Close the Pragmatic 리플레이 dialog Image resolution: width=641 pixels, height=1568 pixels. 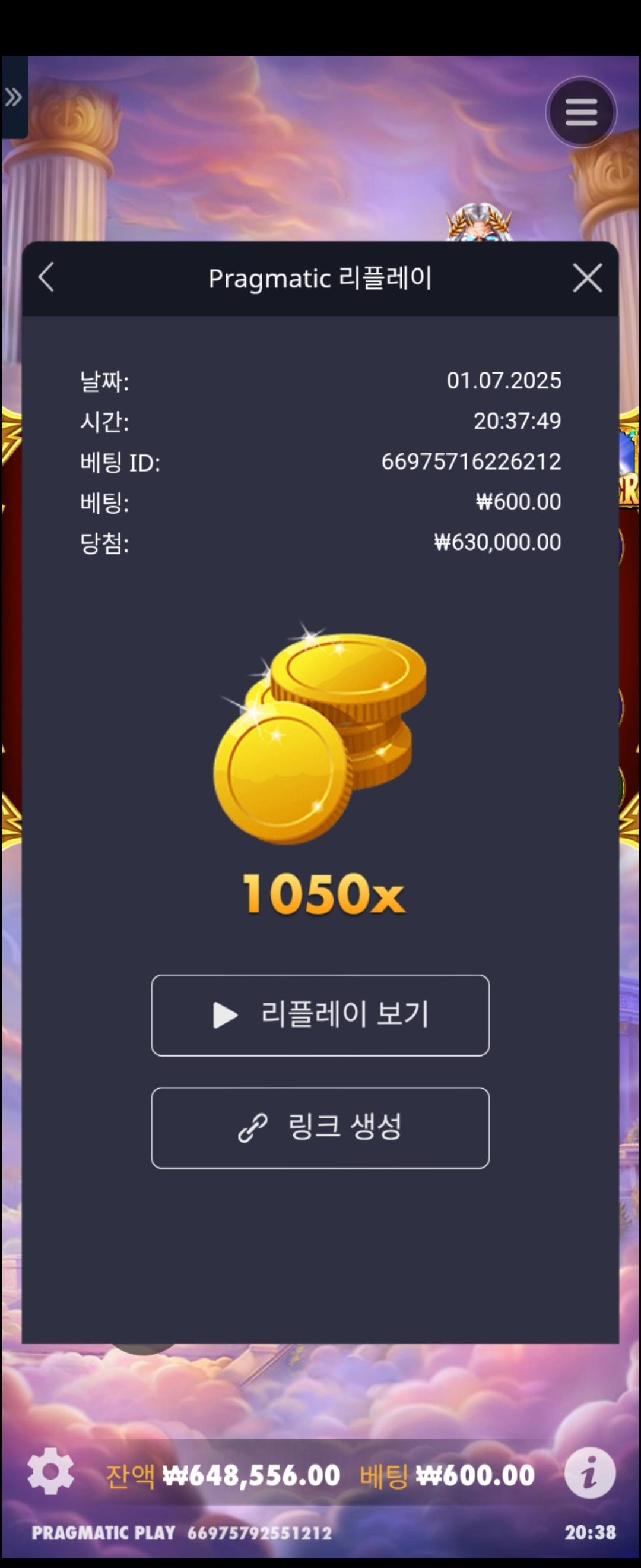pos(588,277)
